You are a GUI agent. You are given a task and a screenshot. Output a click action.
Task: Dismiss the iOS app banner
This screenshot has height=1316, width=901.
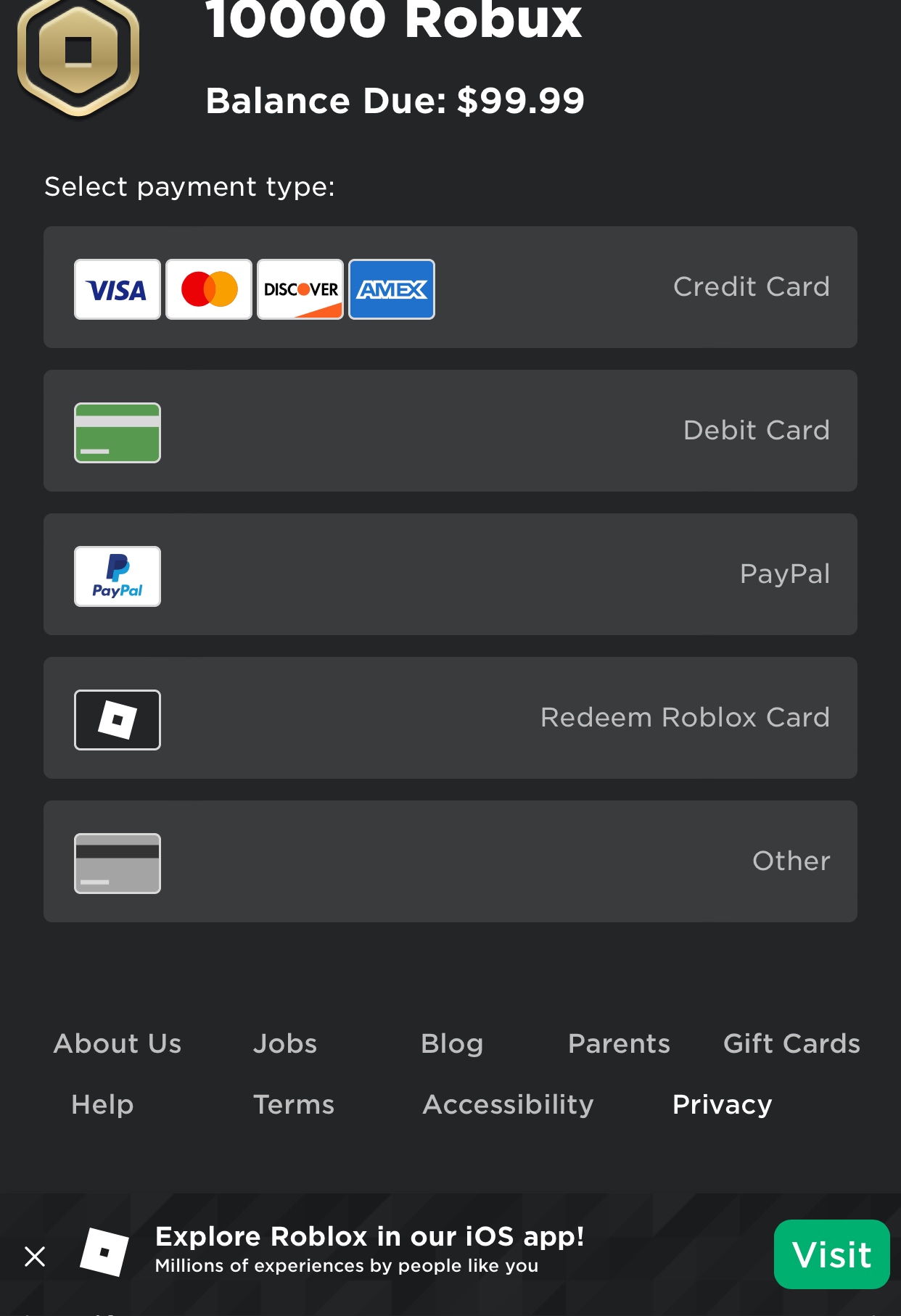click(x=35, y=1256)
